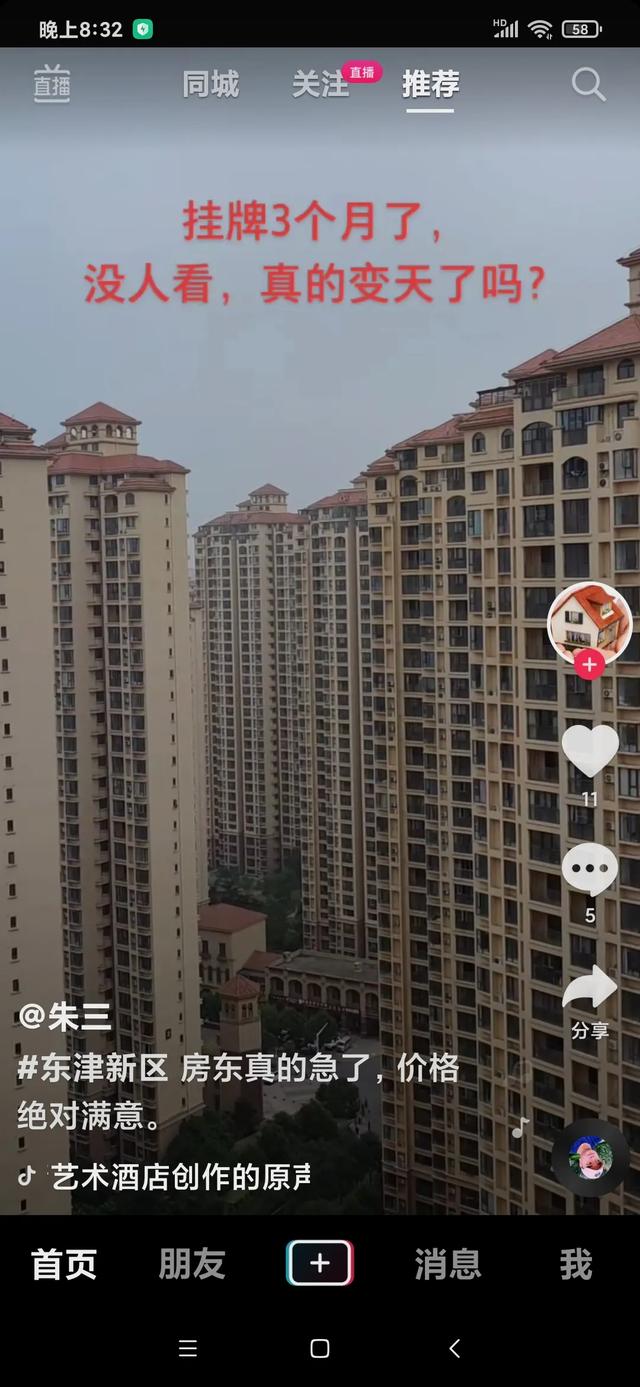This screenshot has height=1387, width=640.
Task: Open the 朋友 tab
Action: [x=192, y=1264]
